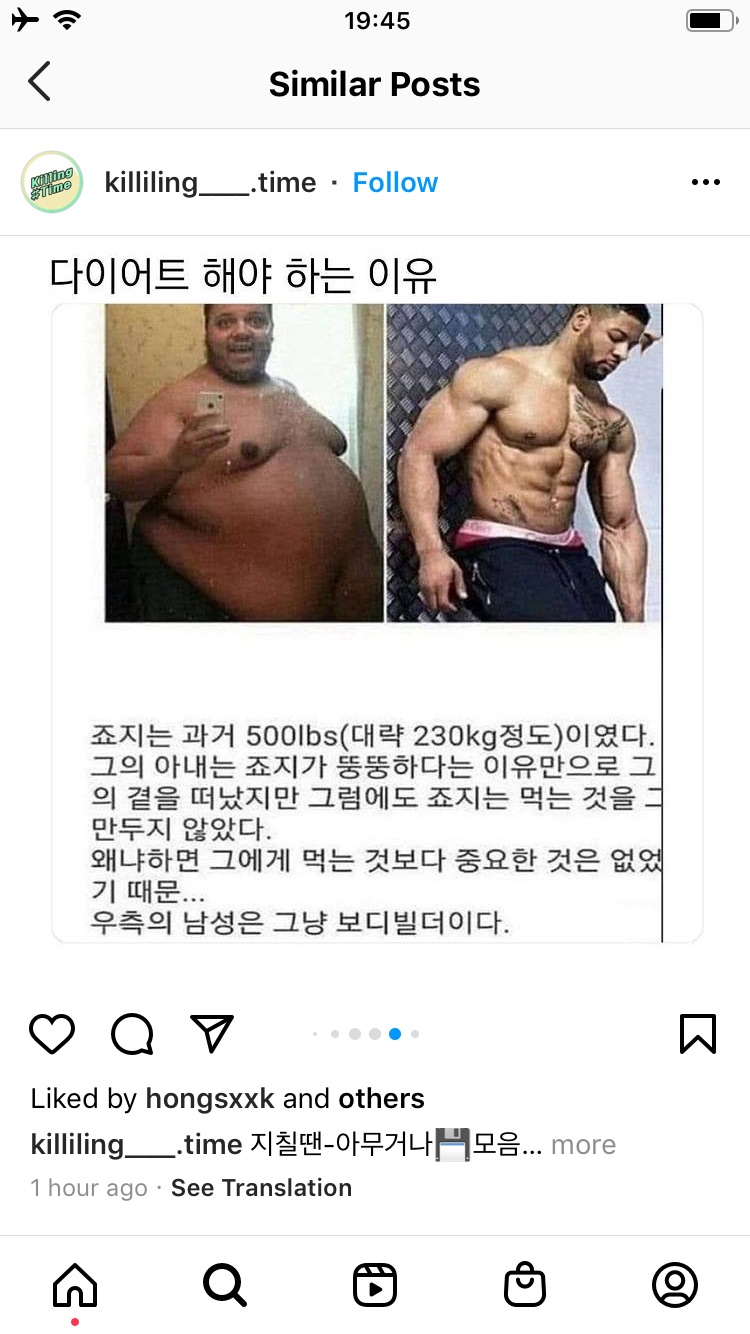Follow the killiling____.time account

(x=395, y=182)
